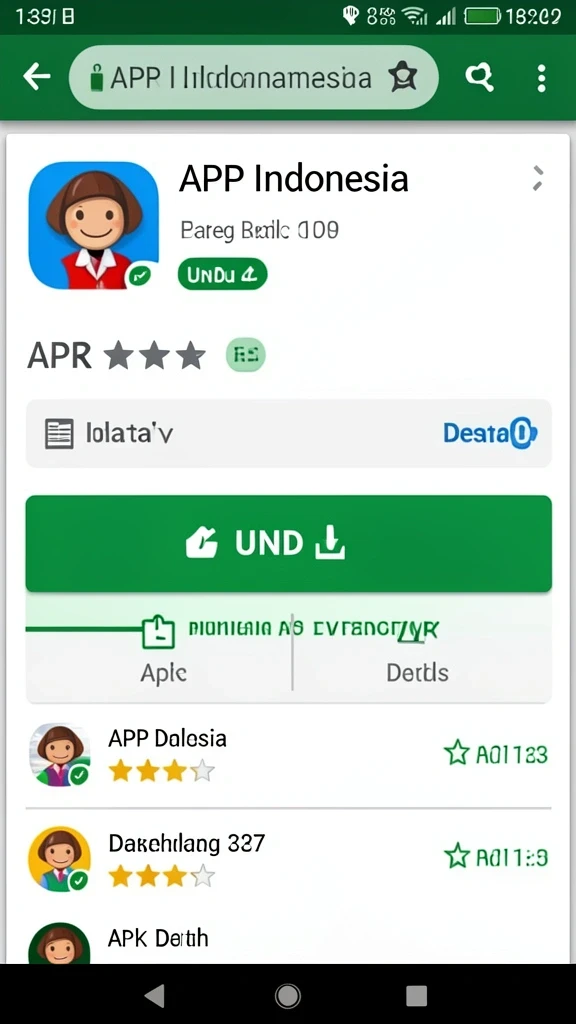Bookmark the page with the star icon
Screen dimensions: 576x1024
(402, 78)
